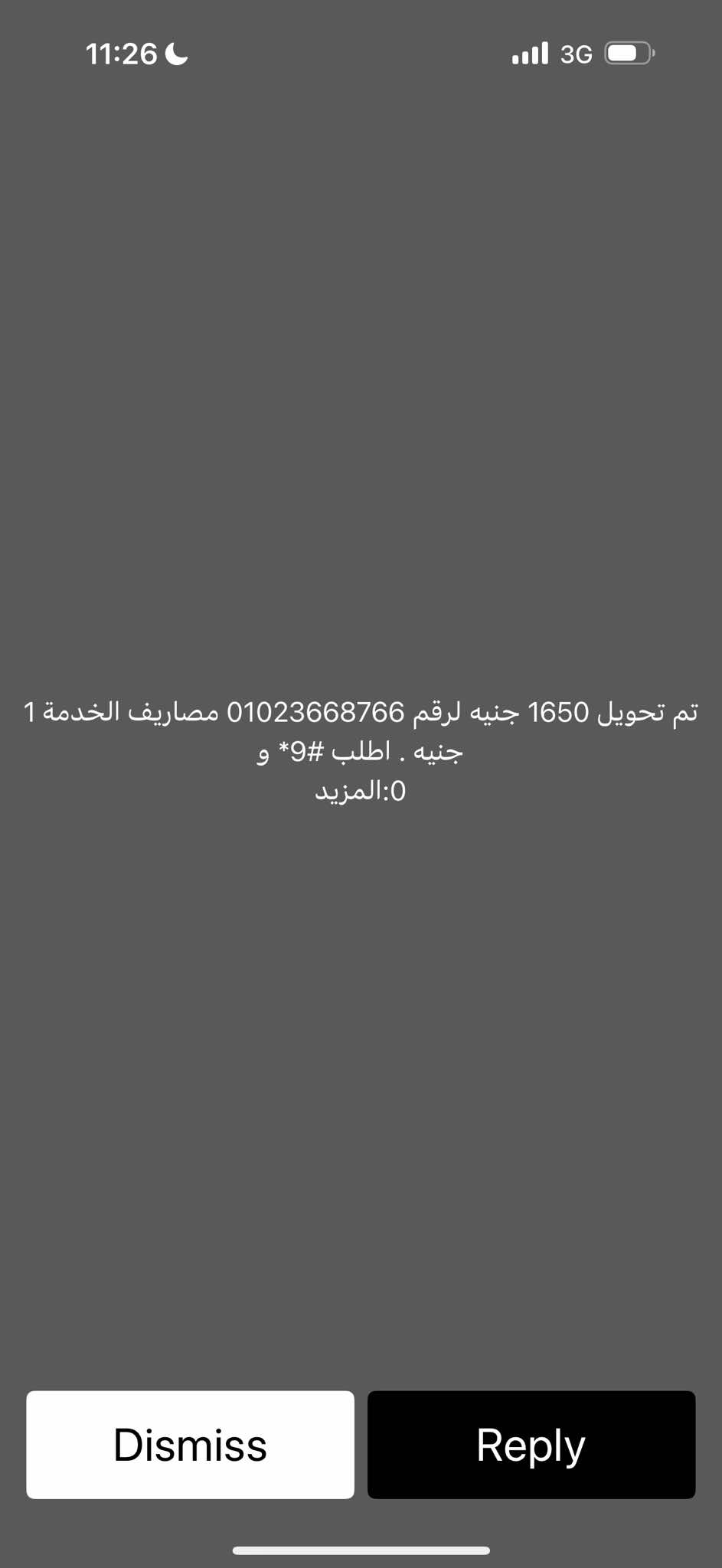Screen dimensions: 722x1568
Task: Tap Reply to respond to the message
Action: pos(531,1445)
